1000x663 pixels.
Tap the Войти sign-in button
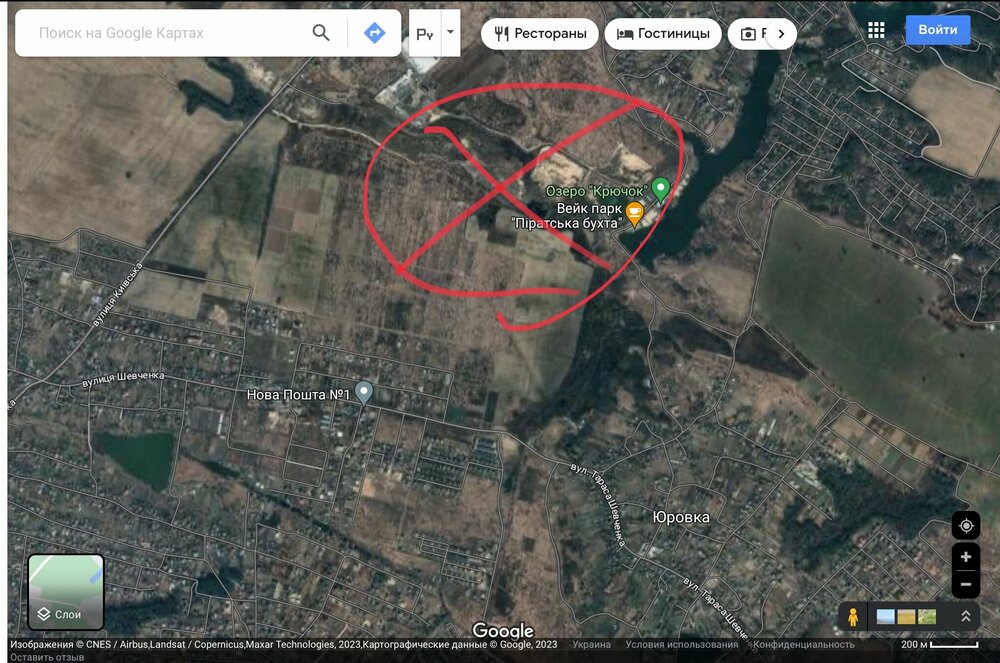click(x=937, y=30)
